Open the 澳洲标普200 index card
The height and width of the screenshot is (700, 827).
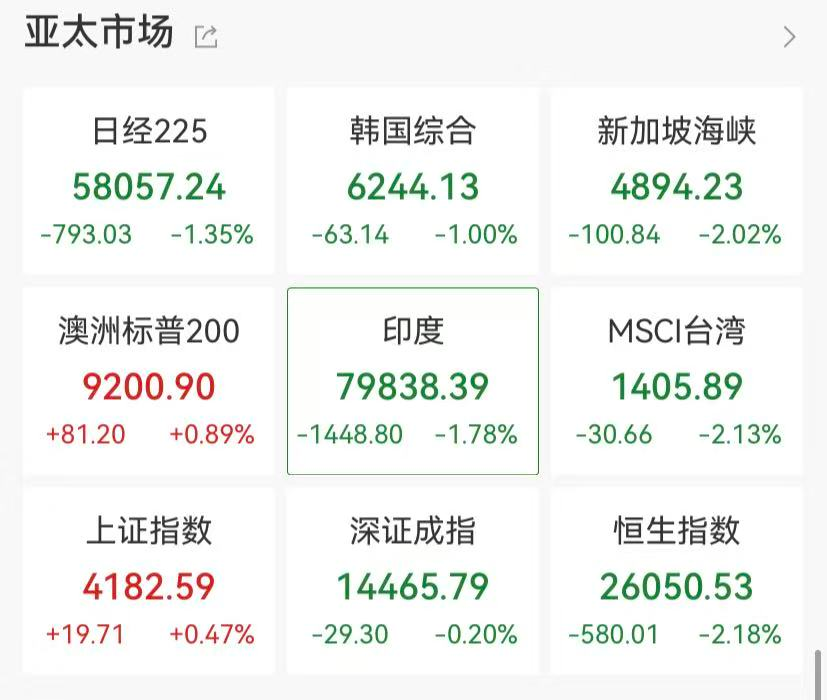click(148, 381)
